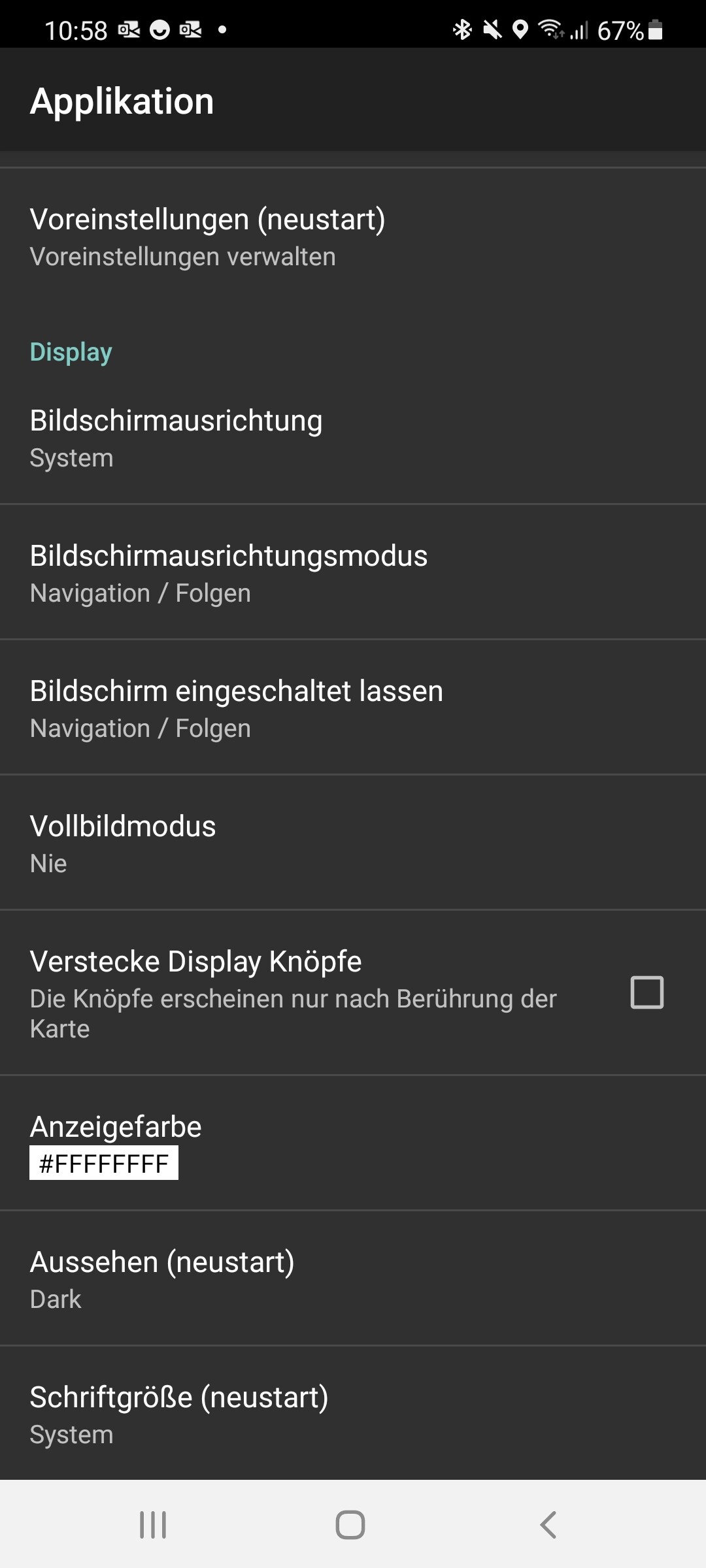Screen dimensions: 706x1568
Task: Select the Vollbildmodus row
Action: point(353,843)
